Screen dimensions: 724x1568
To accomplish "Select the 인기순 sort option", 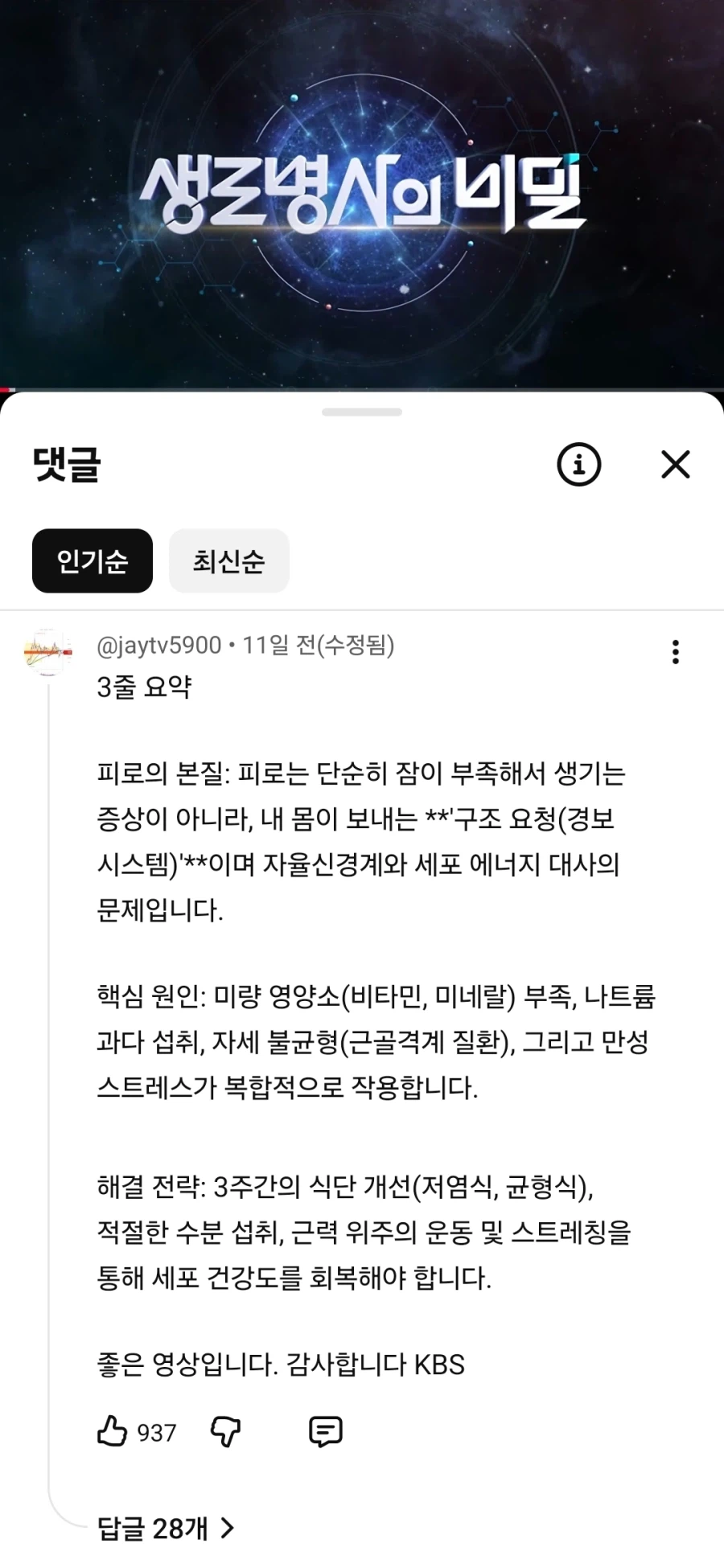I will (x=92, y=561).
